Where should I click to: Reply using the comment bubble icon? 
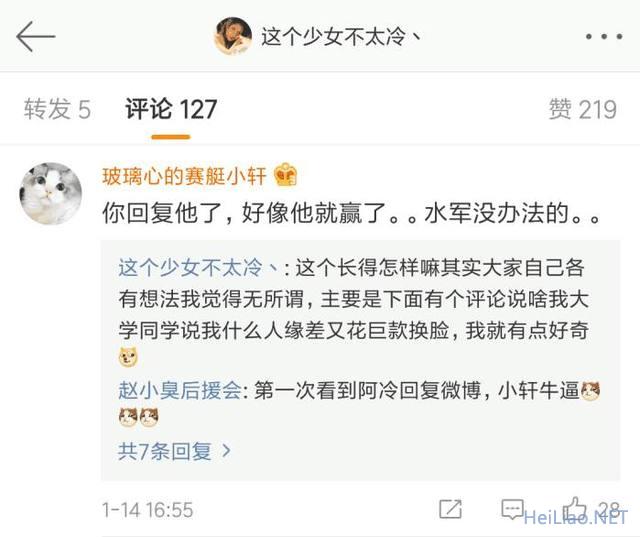click(x=512, y=509)
